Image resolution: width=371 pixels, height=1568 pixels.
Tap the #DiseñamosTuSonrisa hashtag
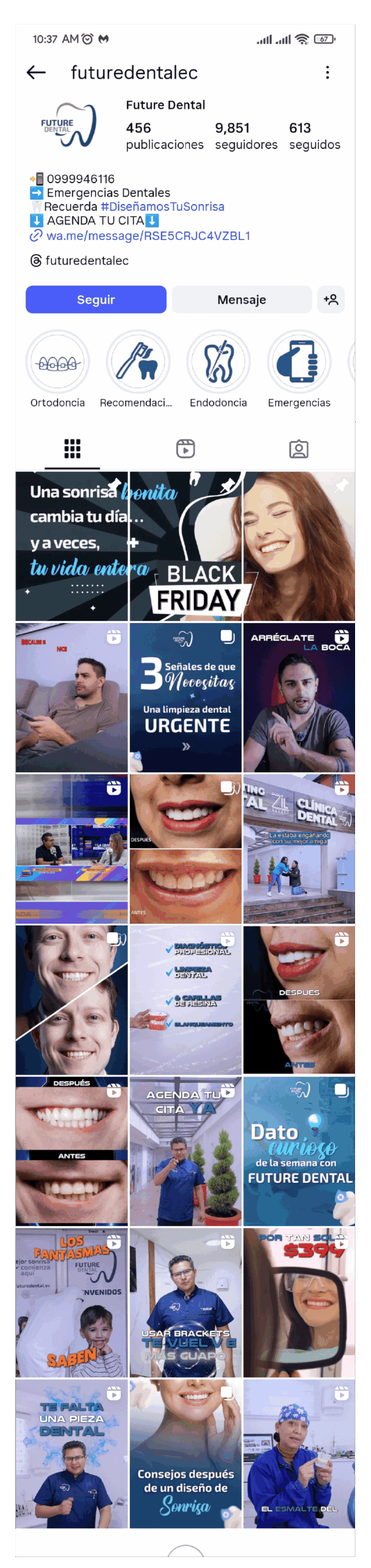162,207
